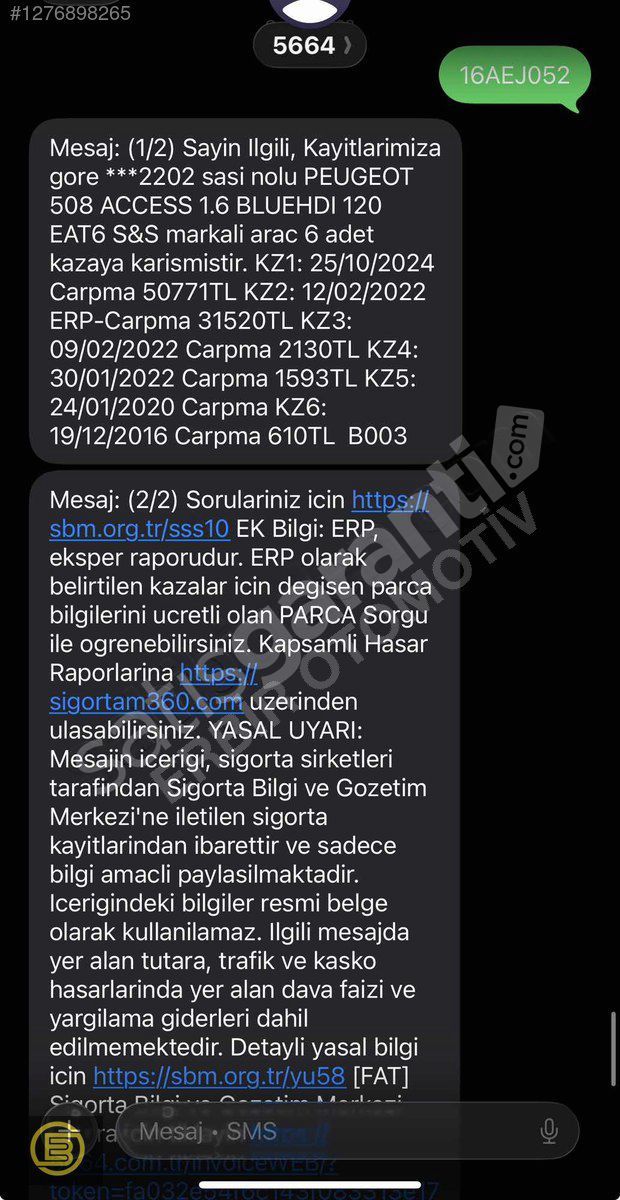Open the sbm.org.tr/yu58 link
Image resolution: width=620 pixels, height=1200 pixels.
[219, 1076]
